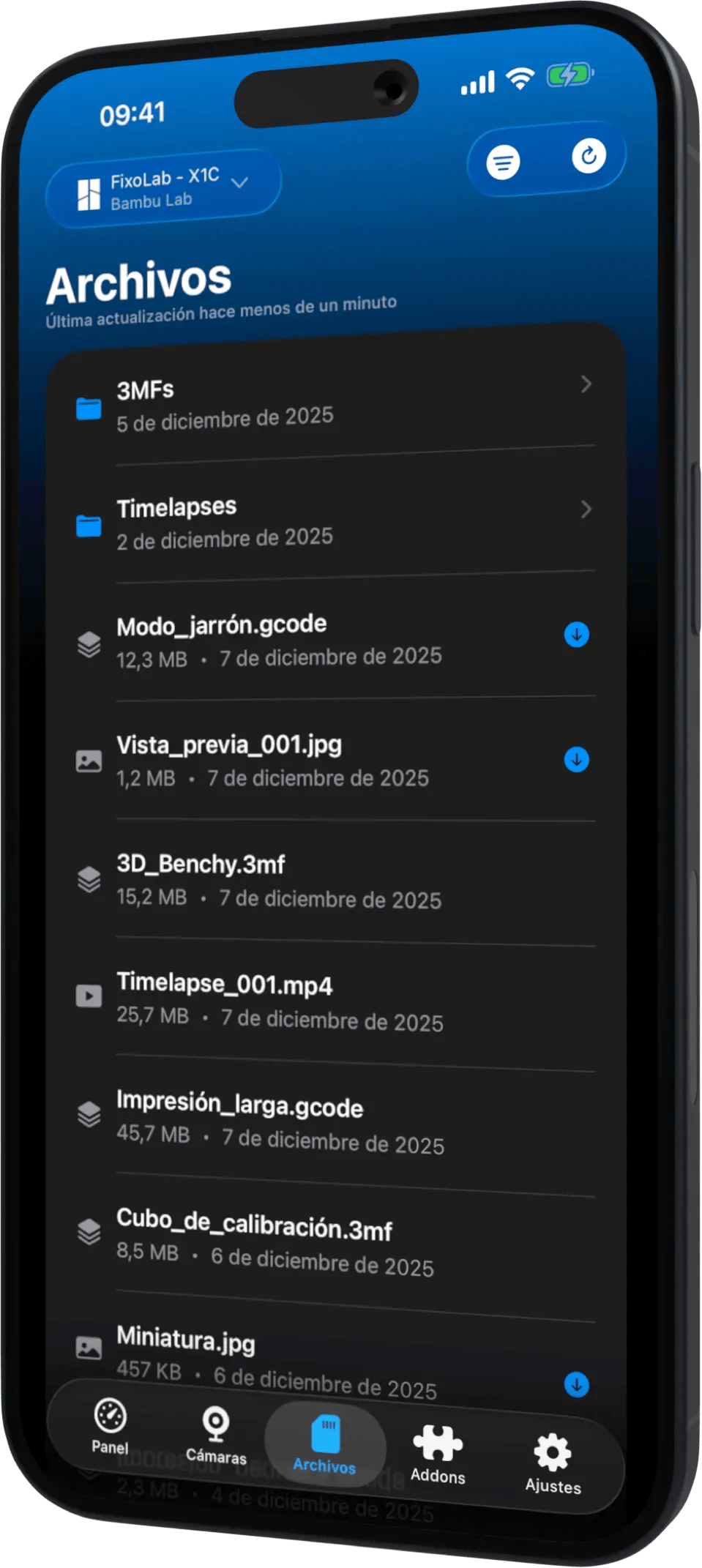The height and width of the screenshot is (1568, 702).
Task: Open the Addons puzzle piece icon
Action: 436,1436
